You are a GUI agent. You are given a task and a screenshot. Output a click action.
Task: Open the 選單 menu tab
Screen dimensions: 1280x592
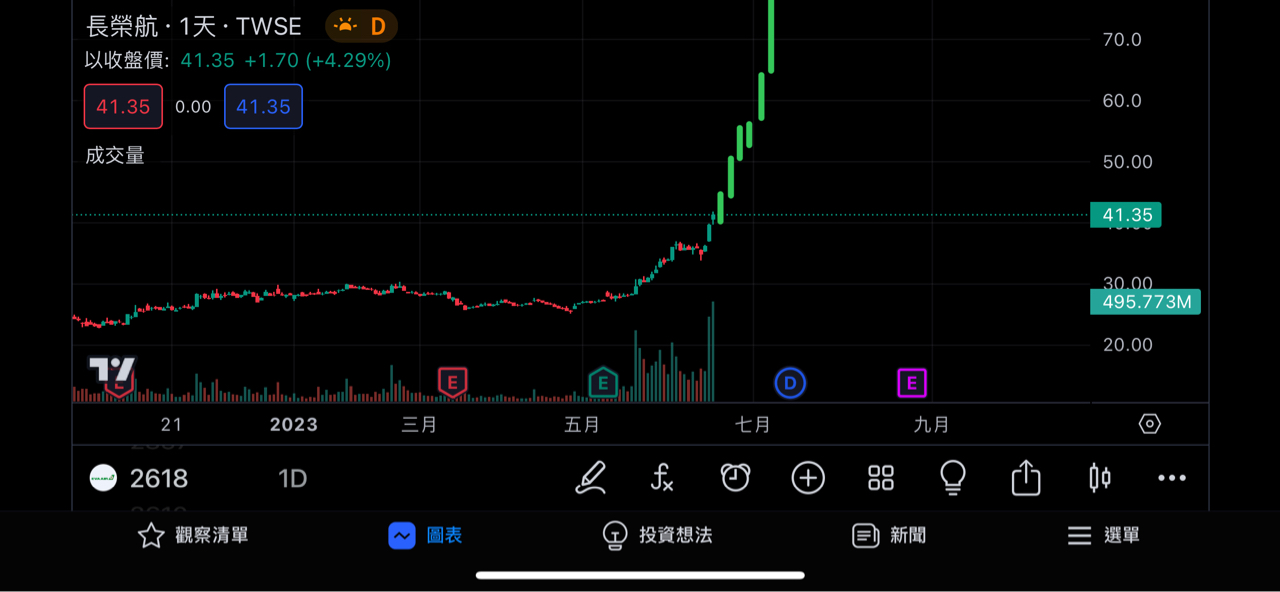(1104, 536)
